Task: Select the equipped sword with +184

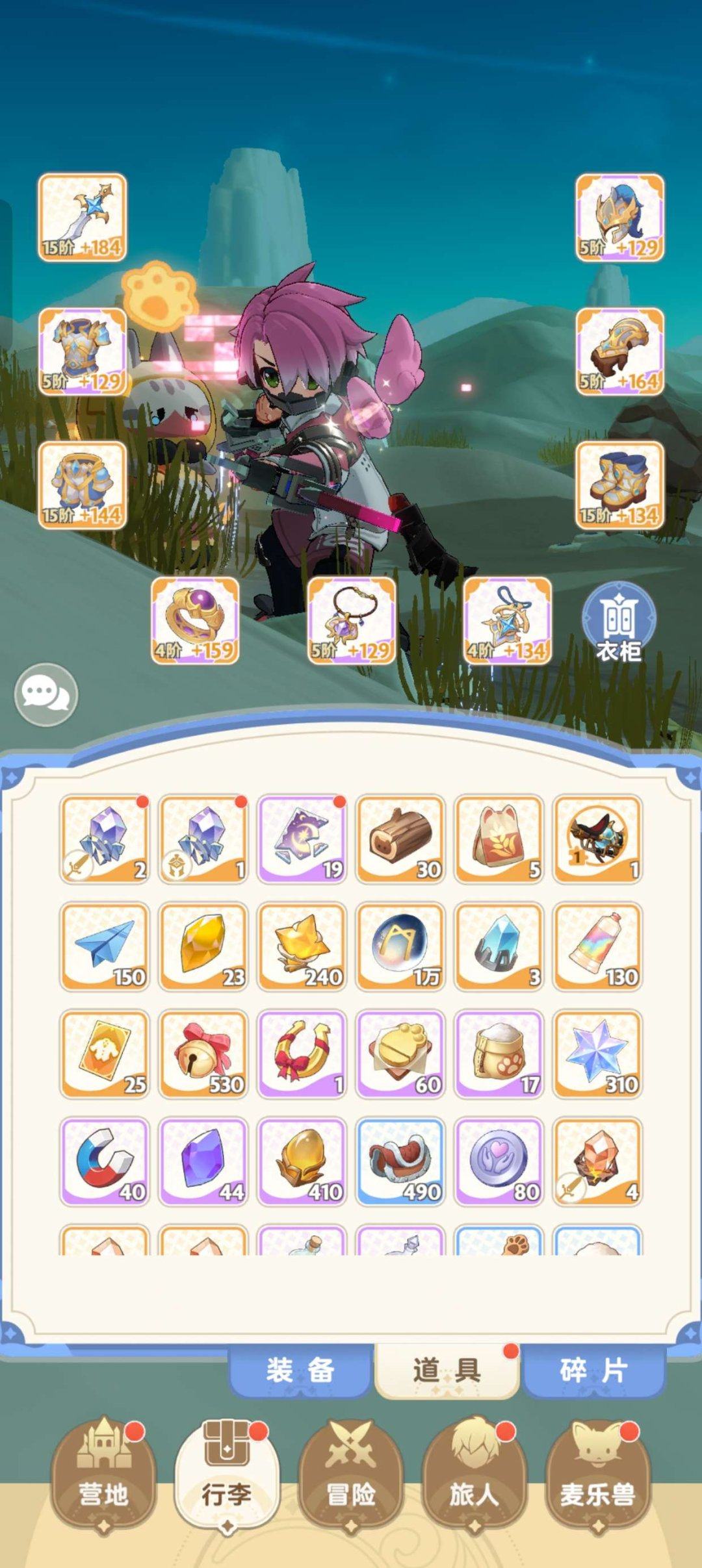Action: [x=83, y=218]
